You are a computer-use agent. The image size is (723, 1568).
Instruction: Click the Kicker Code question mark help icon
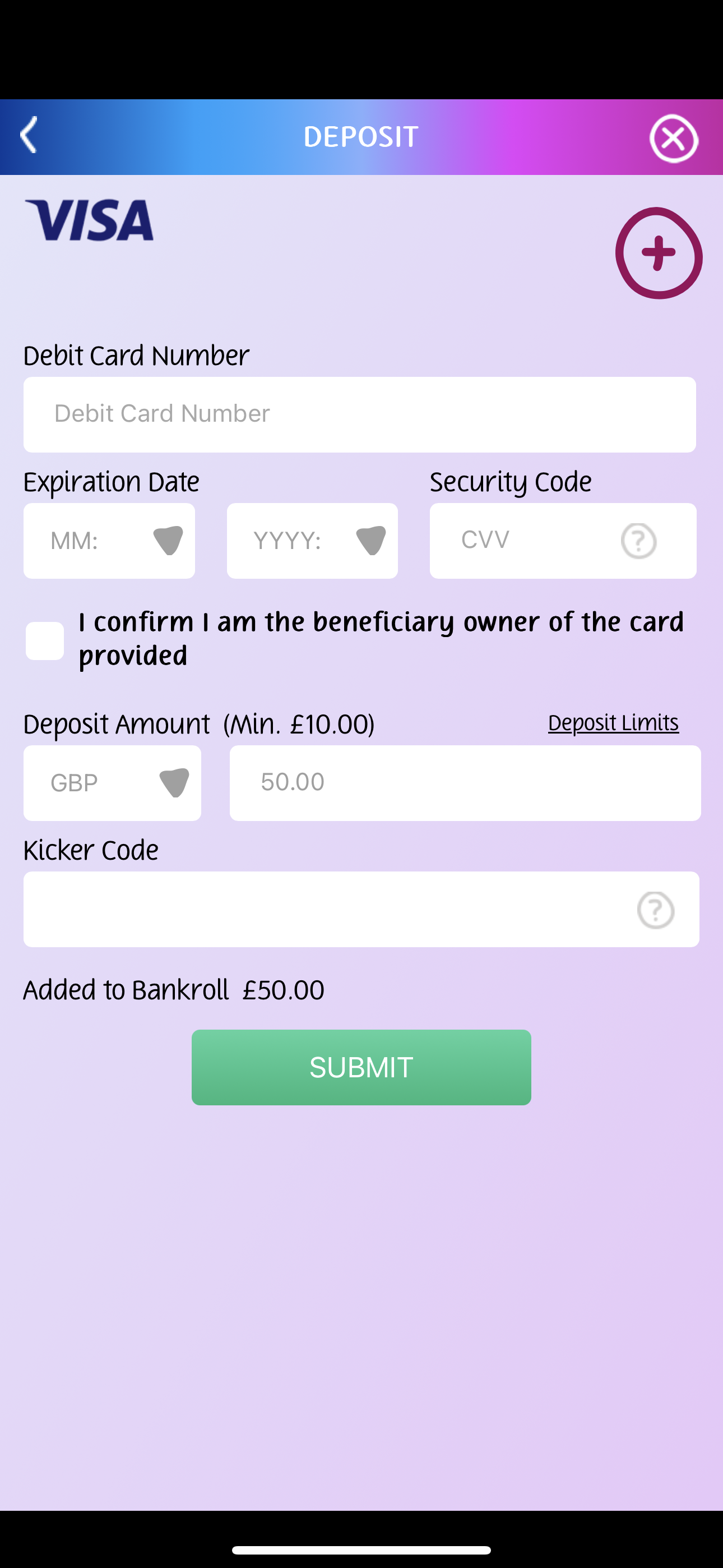click(654, 910)
